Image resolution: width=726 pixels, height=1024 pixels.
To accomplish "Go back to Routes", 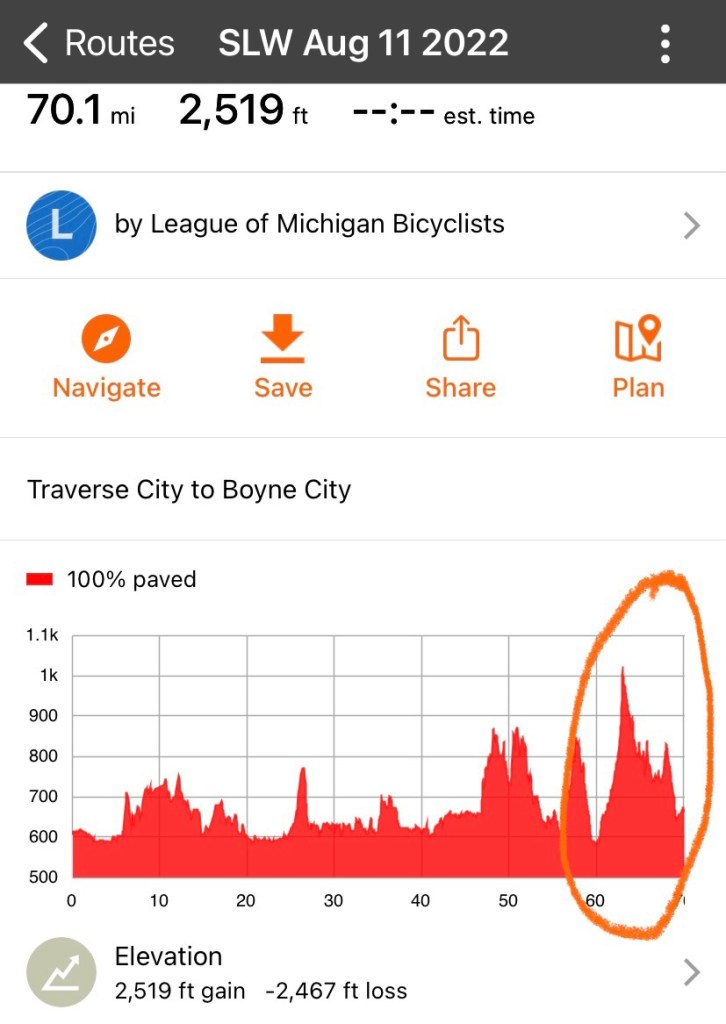I will pyautogui.click(x=98, y=43).
